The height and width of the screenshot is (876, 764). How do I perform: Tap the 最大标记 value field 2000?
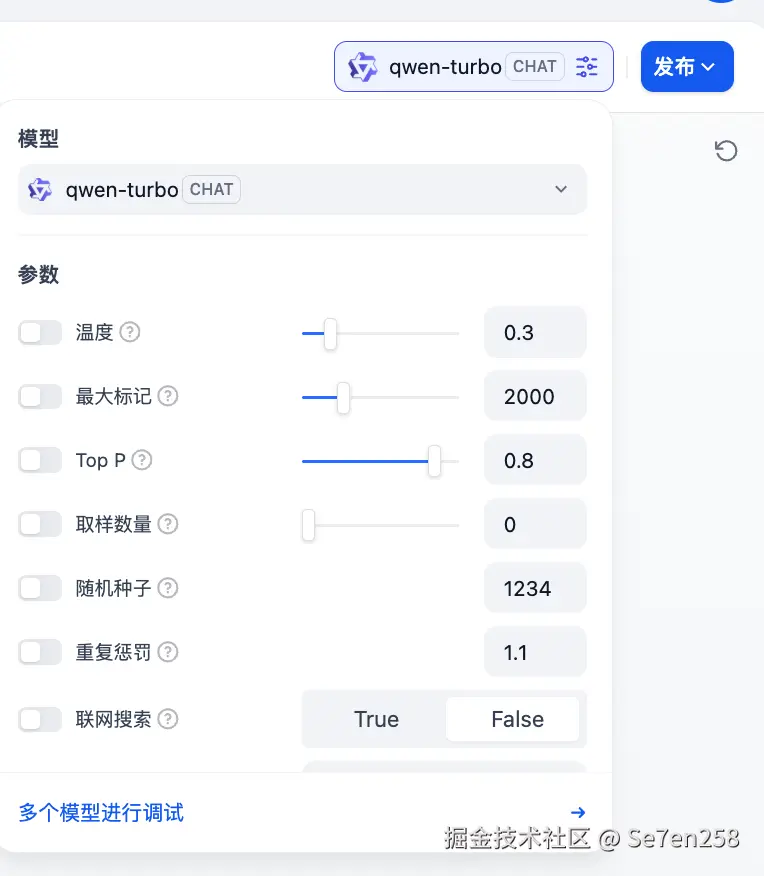point(535,397)
